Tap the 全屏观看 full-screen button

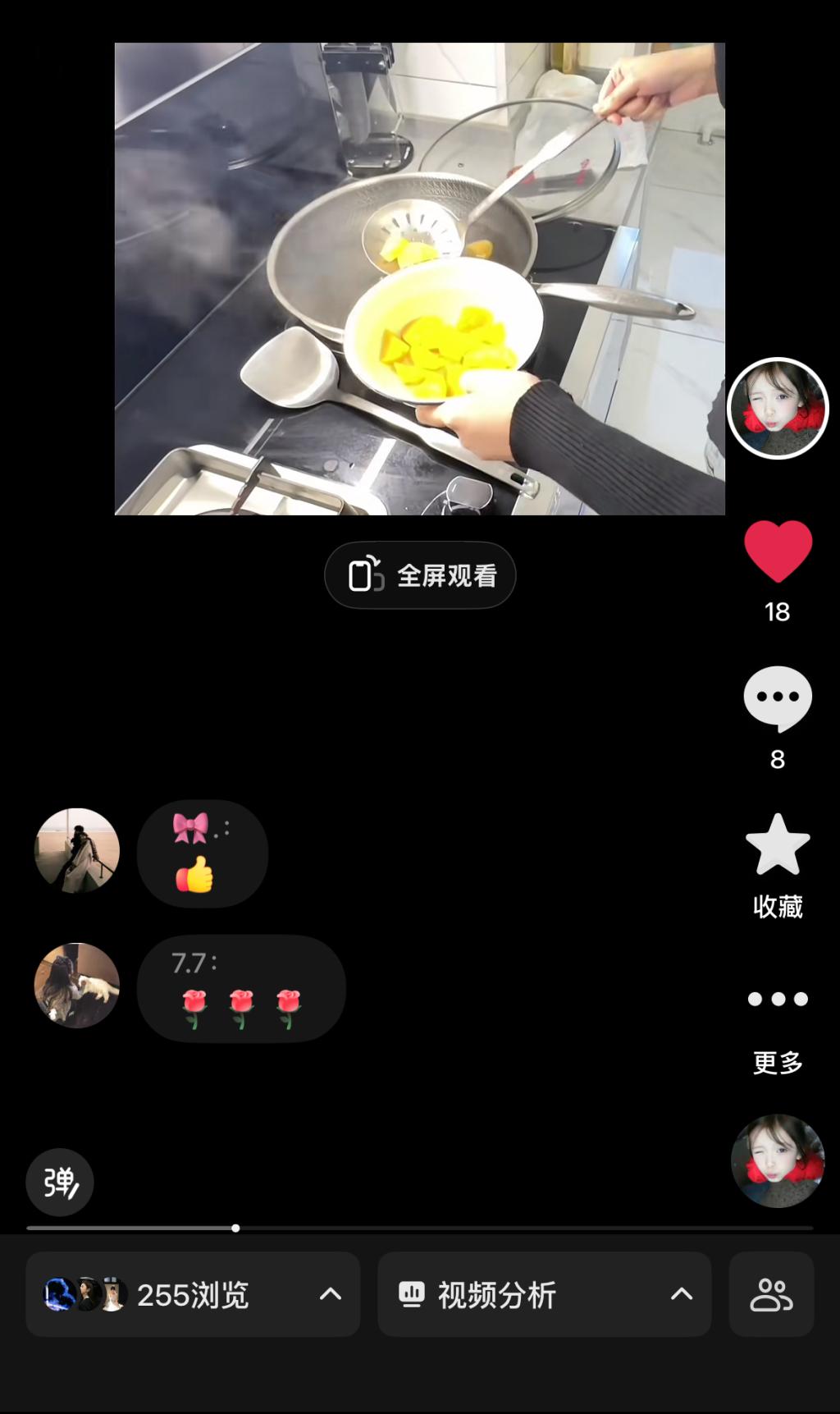tap(420, 575)
